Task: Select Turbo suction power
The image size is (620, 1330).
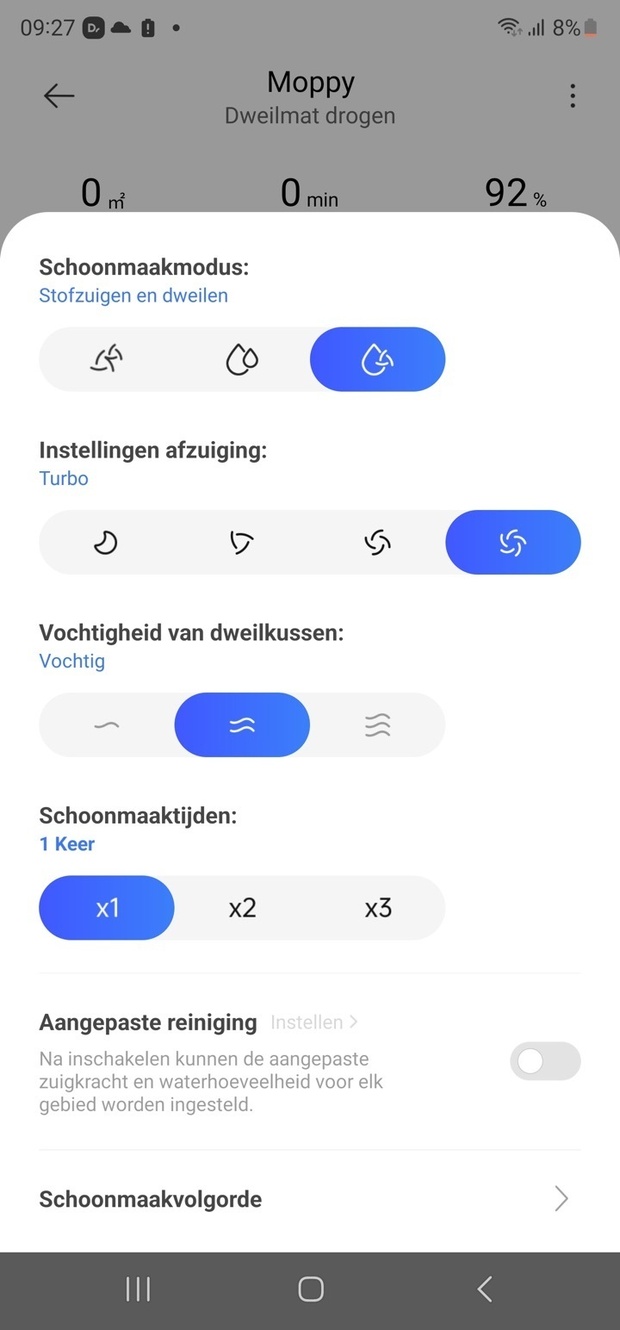Action: 512,542
